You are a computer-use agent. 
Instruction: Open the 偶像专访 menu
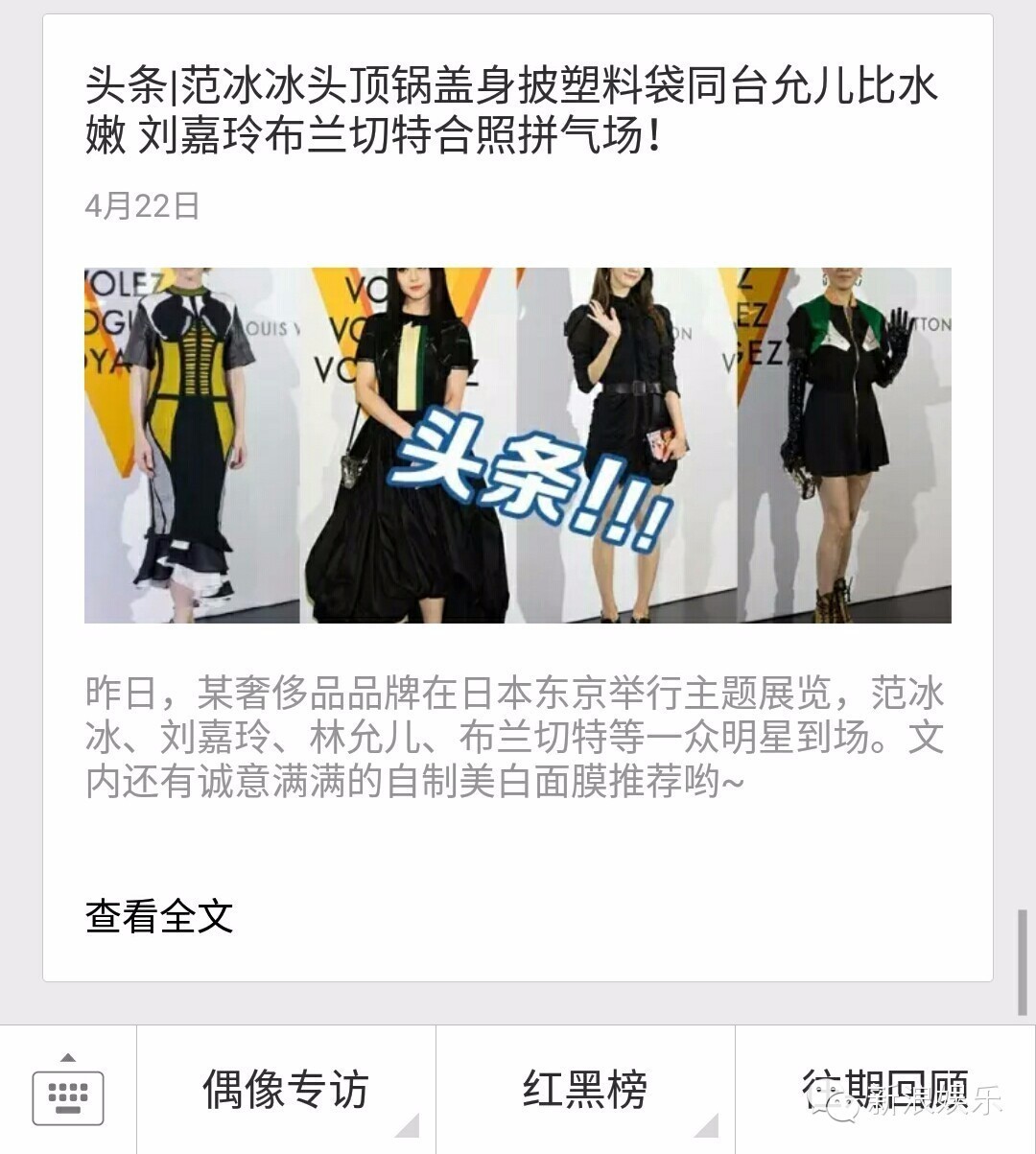[x=286, y=1090]
